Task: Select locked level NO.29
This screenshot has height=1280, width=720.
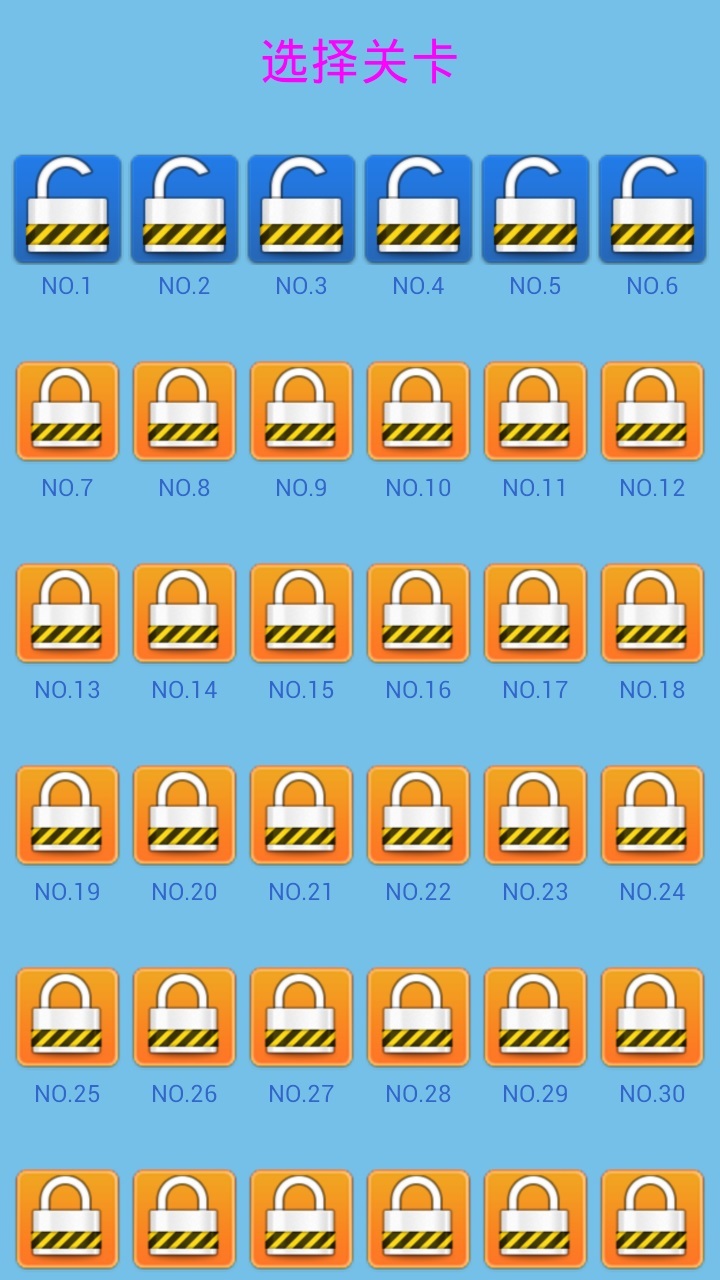Action: [x=535, y=1017]
